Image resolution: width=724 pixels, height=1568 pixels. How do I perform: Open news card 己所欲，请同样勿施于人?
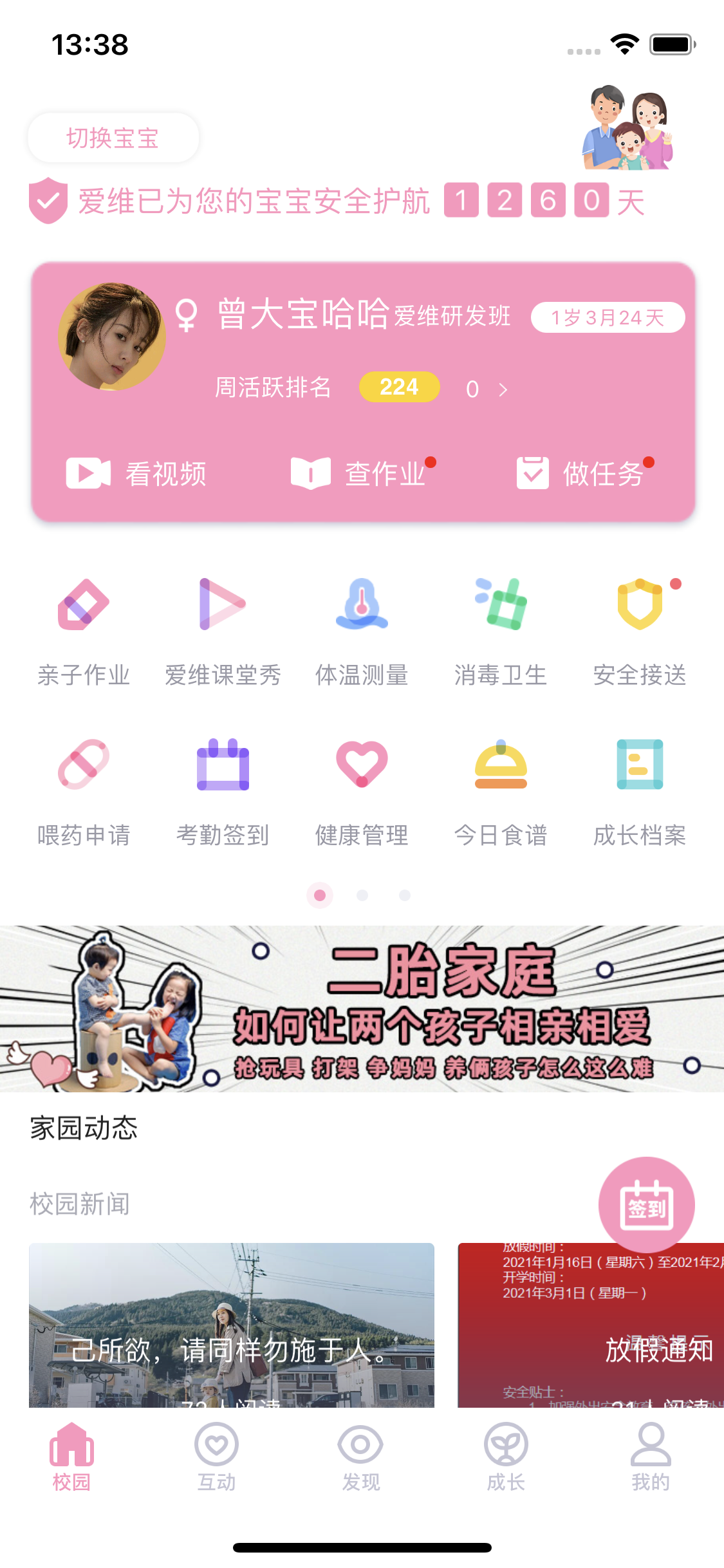(x=232, y=1325)
